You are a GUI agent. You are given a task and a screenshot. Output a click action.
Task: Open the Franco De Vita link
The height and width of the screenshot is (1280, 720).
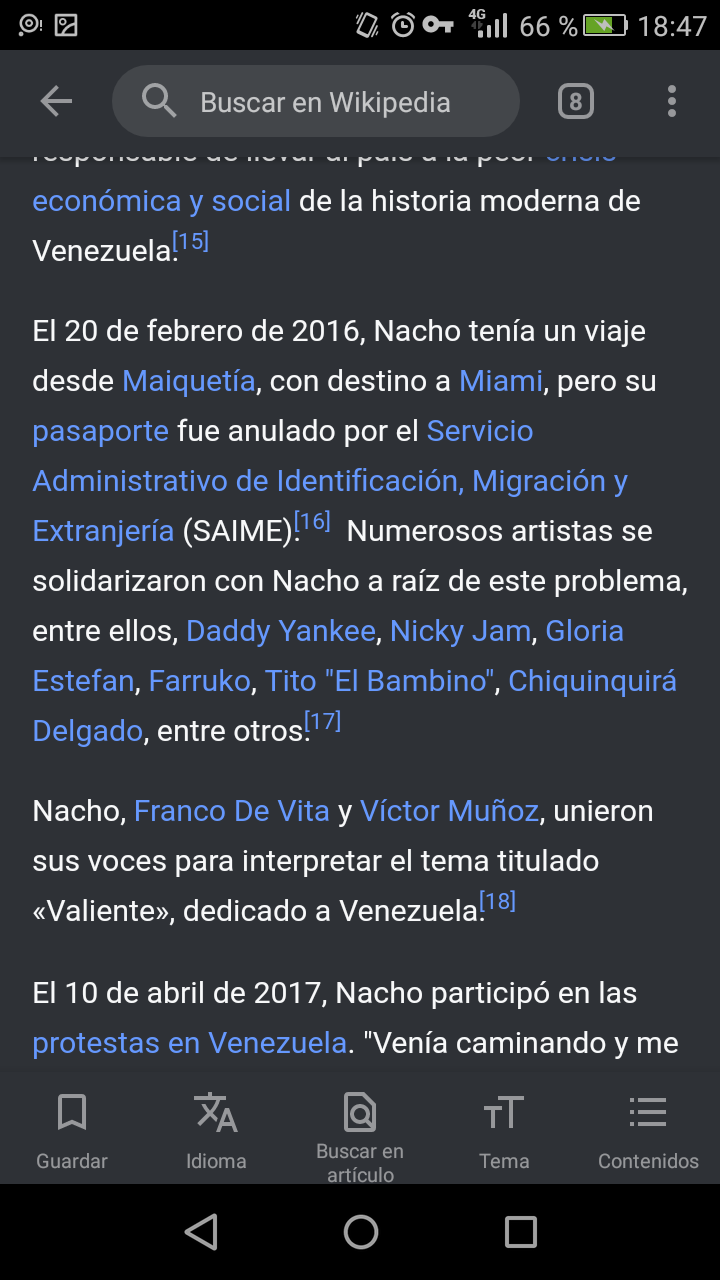coord(232,811)
